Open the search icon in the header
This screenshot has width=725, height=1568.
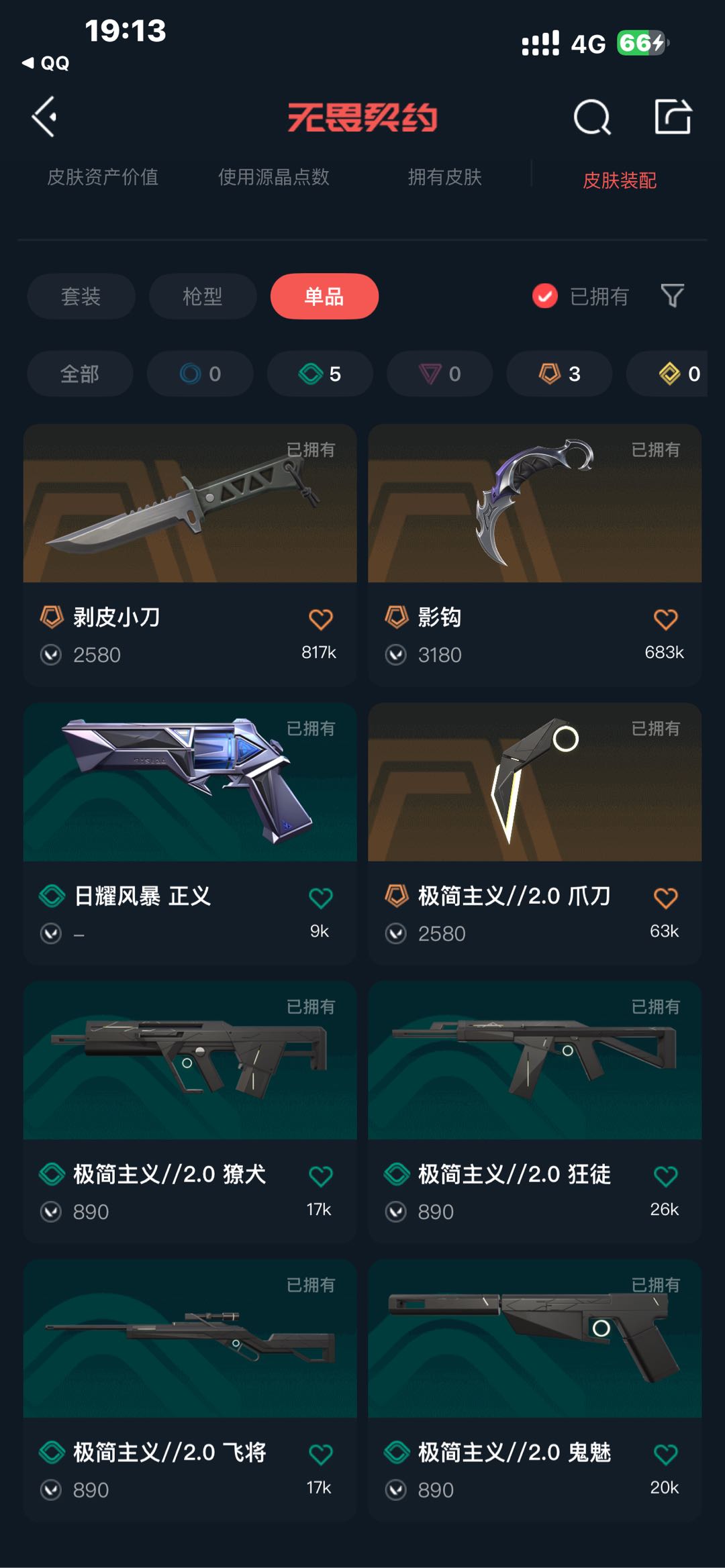point(591,117)
